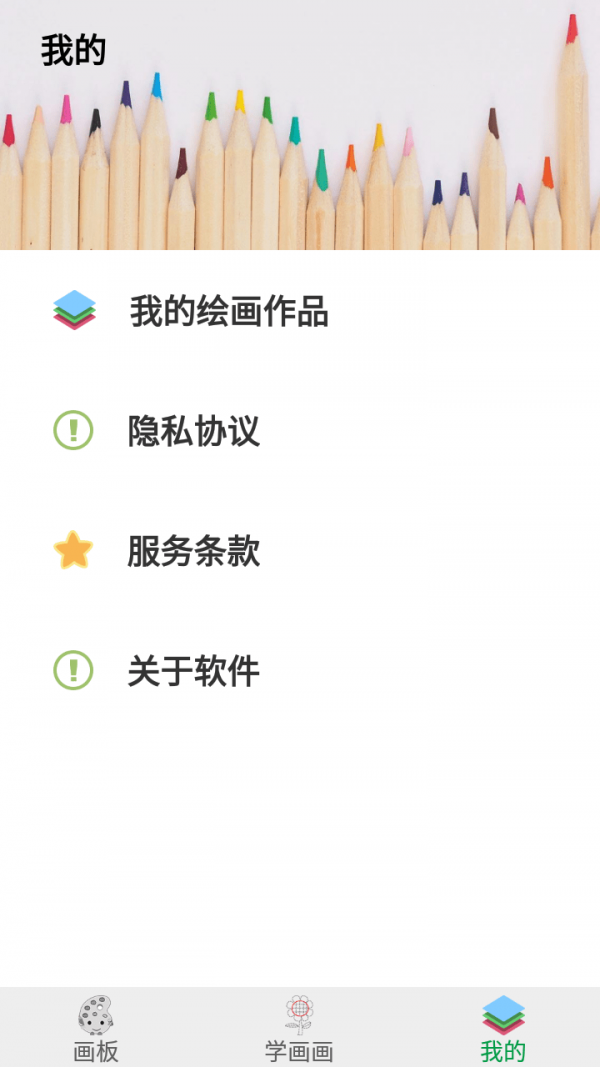This screenshot has width=600, height=1067.
Task: Open 隐私协议 privacy agreement
Action: tap(194, 431)
